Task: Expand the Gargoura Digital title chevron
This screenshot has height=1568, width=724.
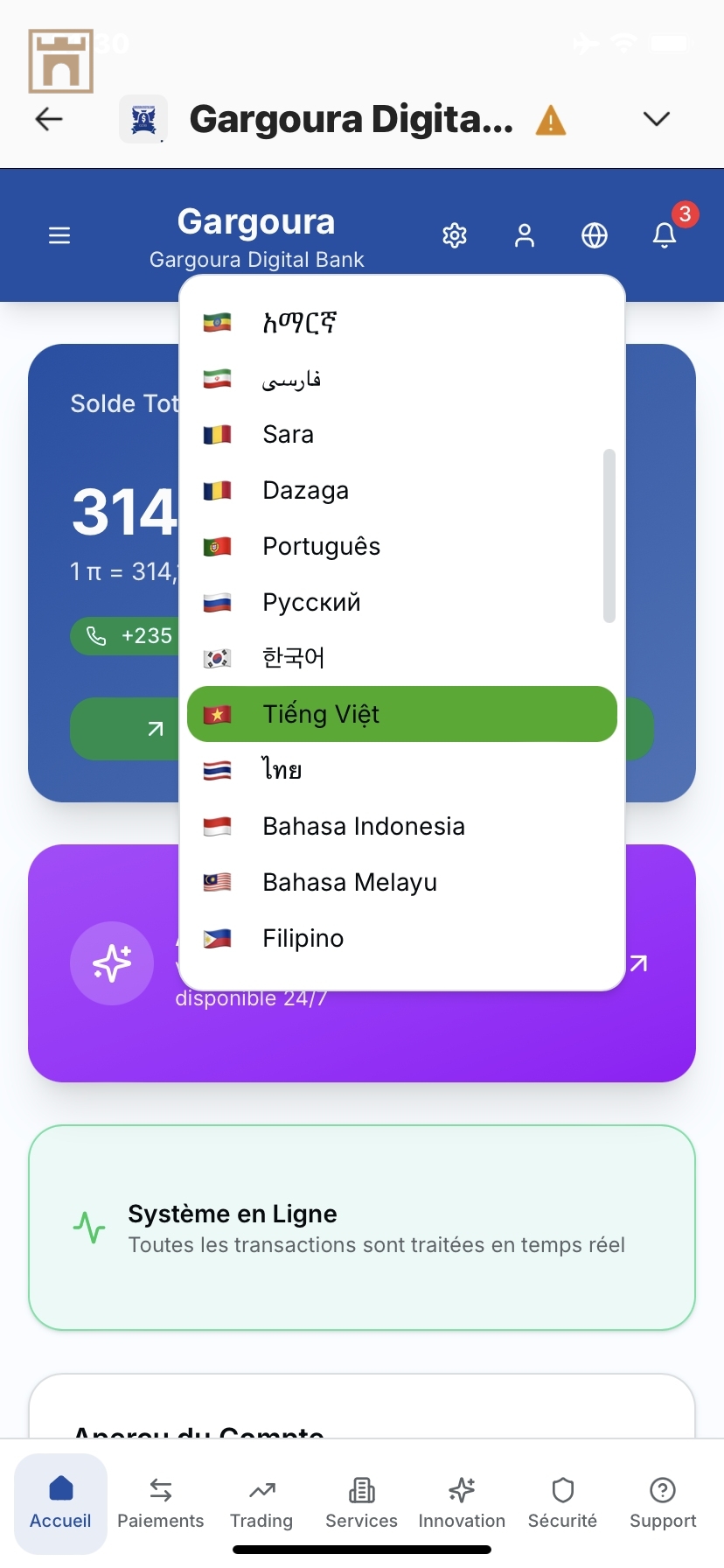Action: pos(656,119)
